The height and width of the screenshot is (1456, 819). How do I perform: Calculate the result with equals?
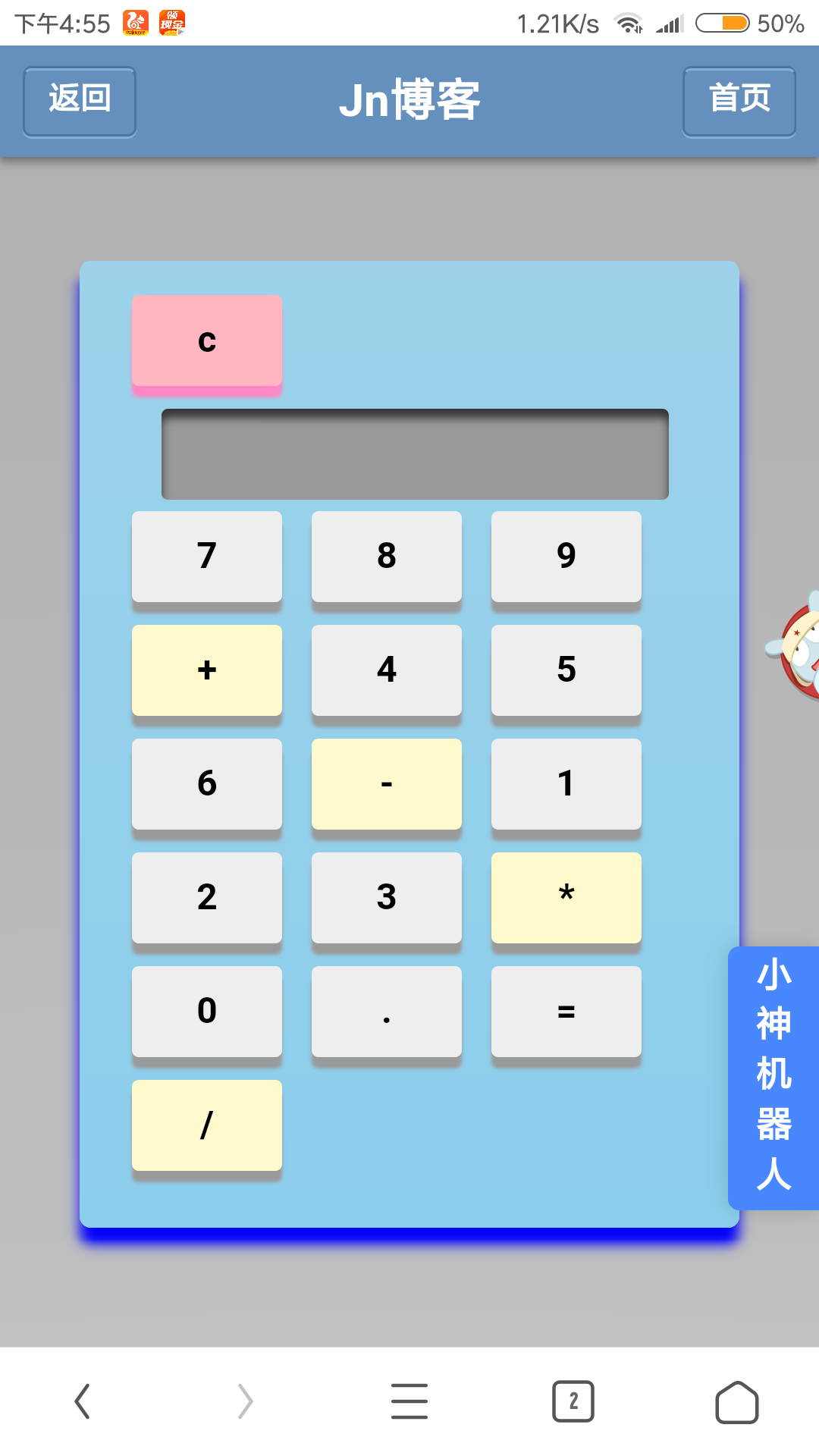[566, 1011]
